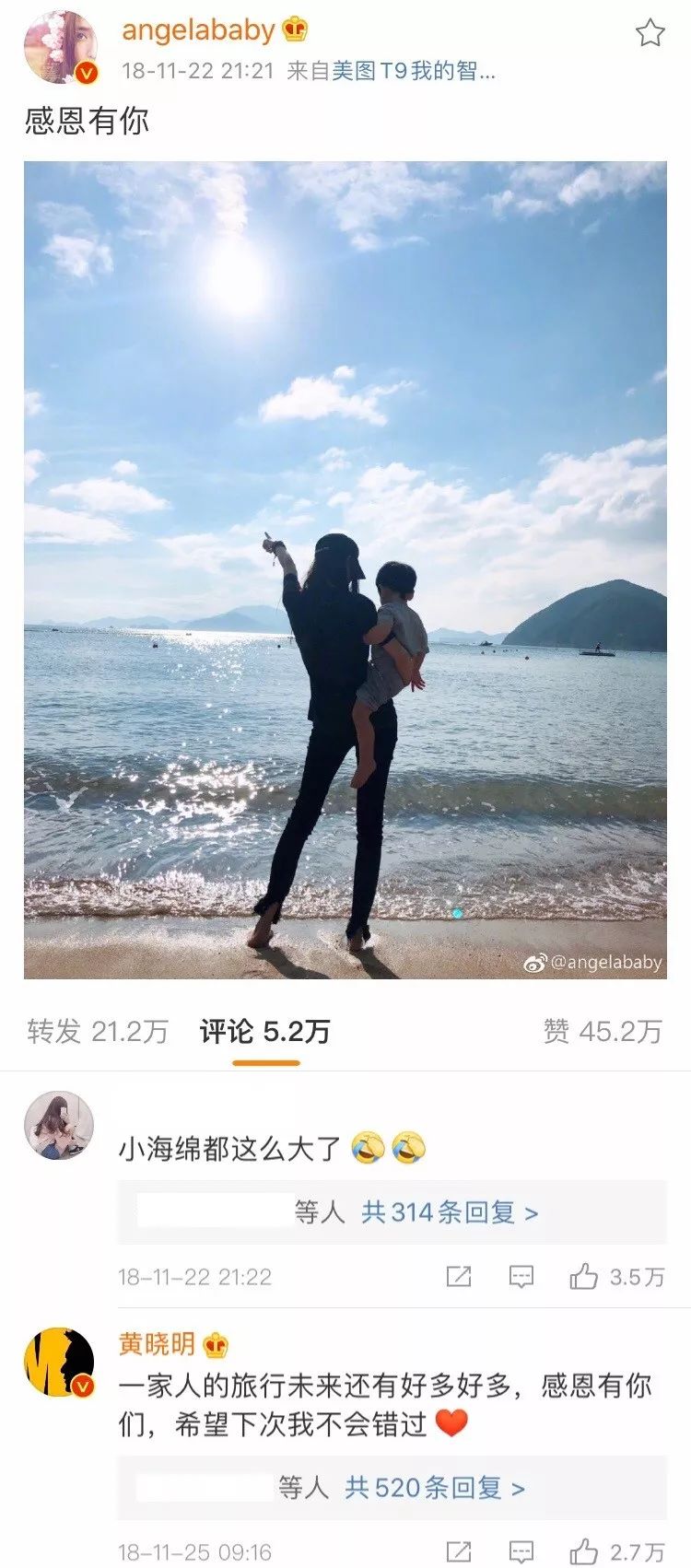Reply to the 小海绵都这么大了 comment

pos(521,1276)
